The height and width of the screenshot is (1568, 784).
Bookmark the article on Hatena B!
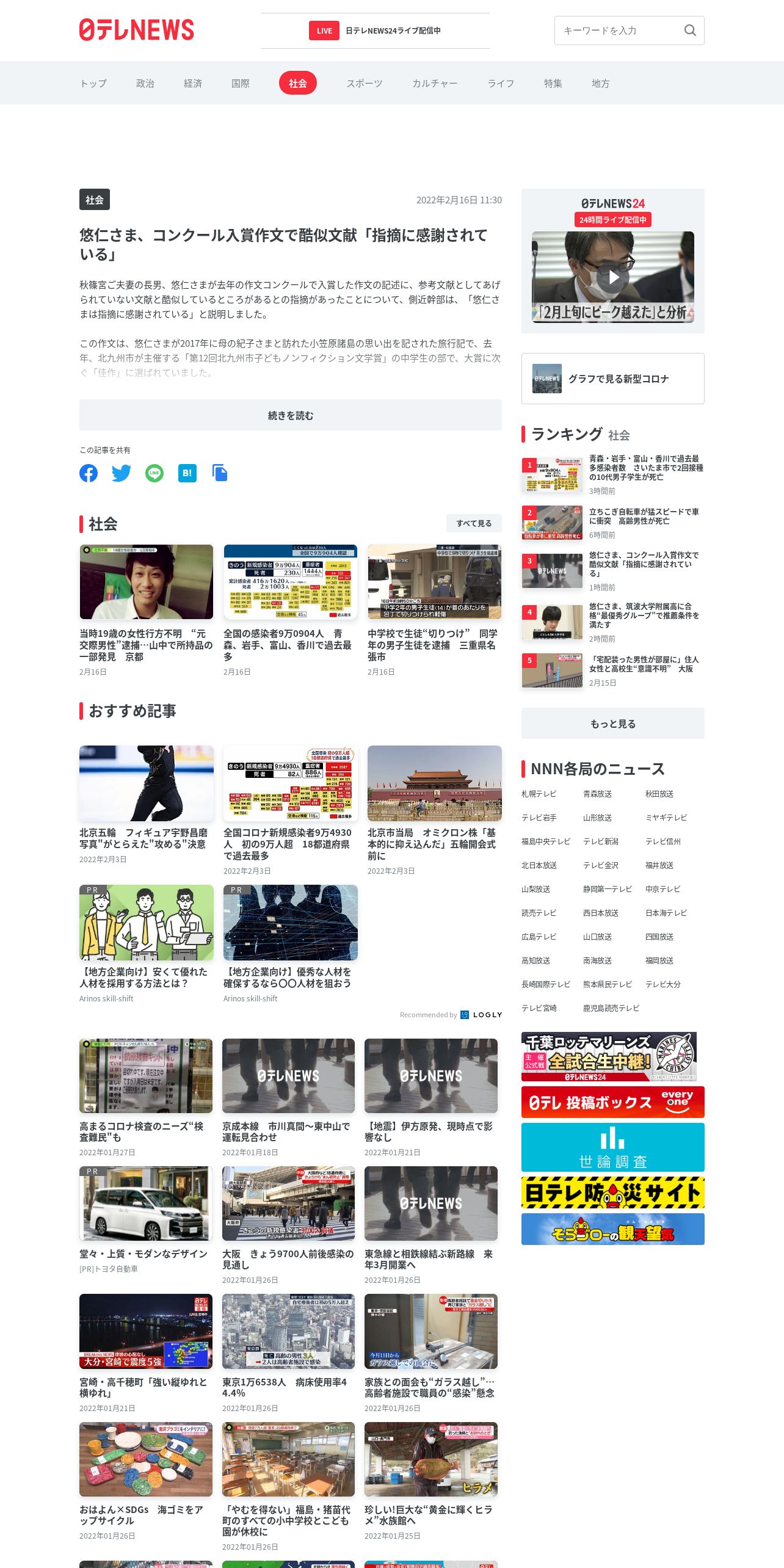[x=187, y=473]
